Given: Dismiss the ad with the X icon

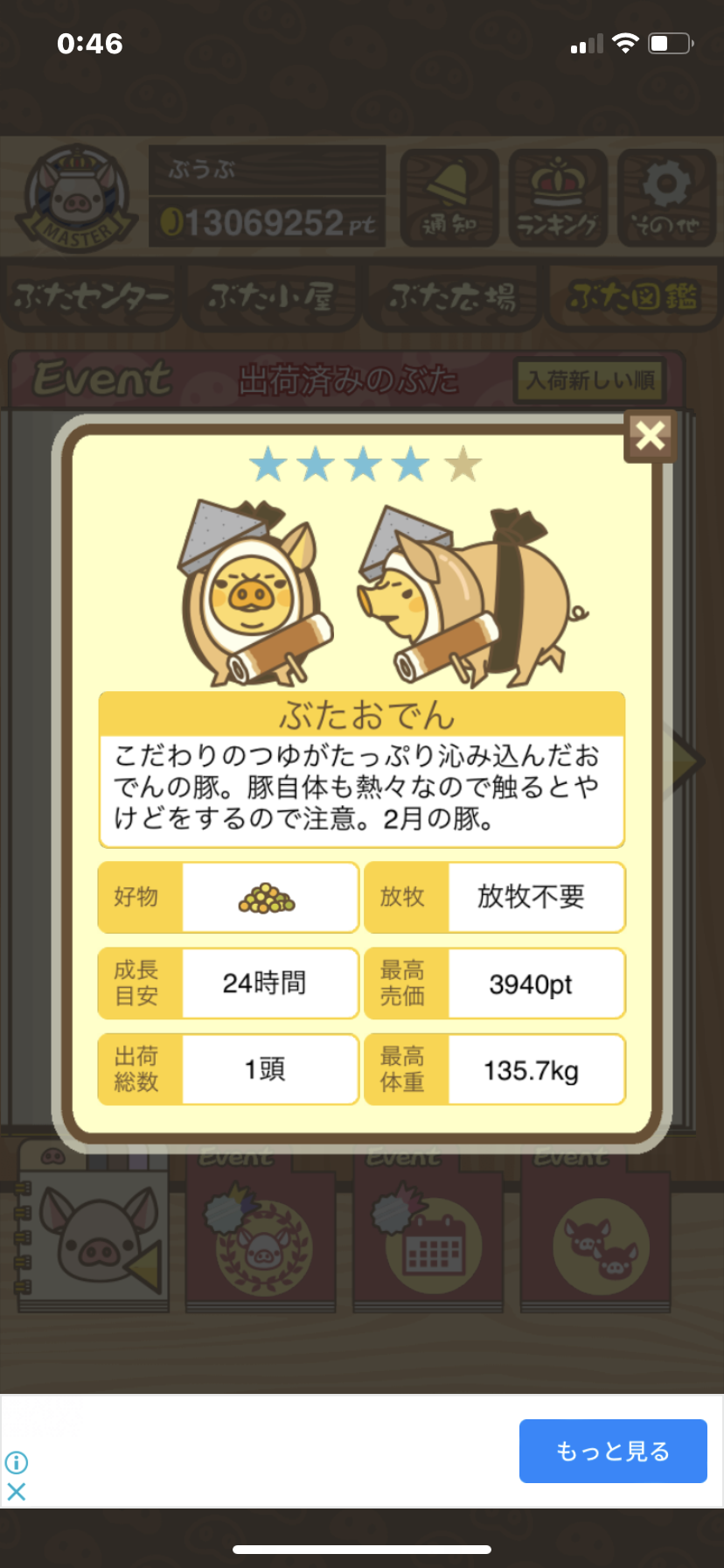Looking at the screenshot, I should coord(17,1491).
